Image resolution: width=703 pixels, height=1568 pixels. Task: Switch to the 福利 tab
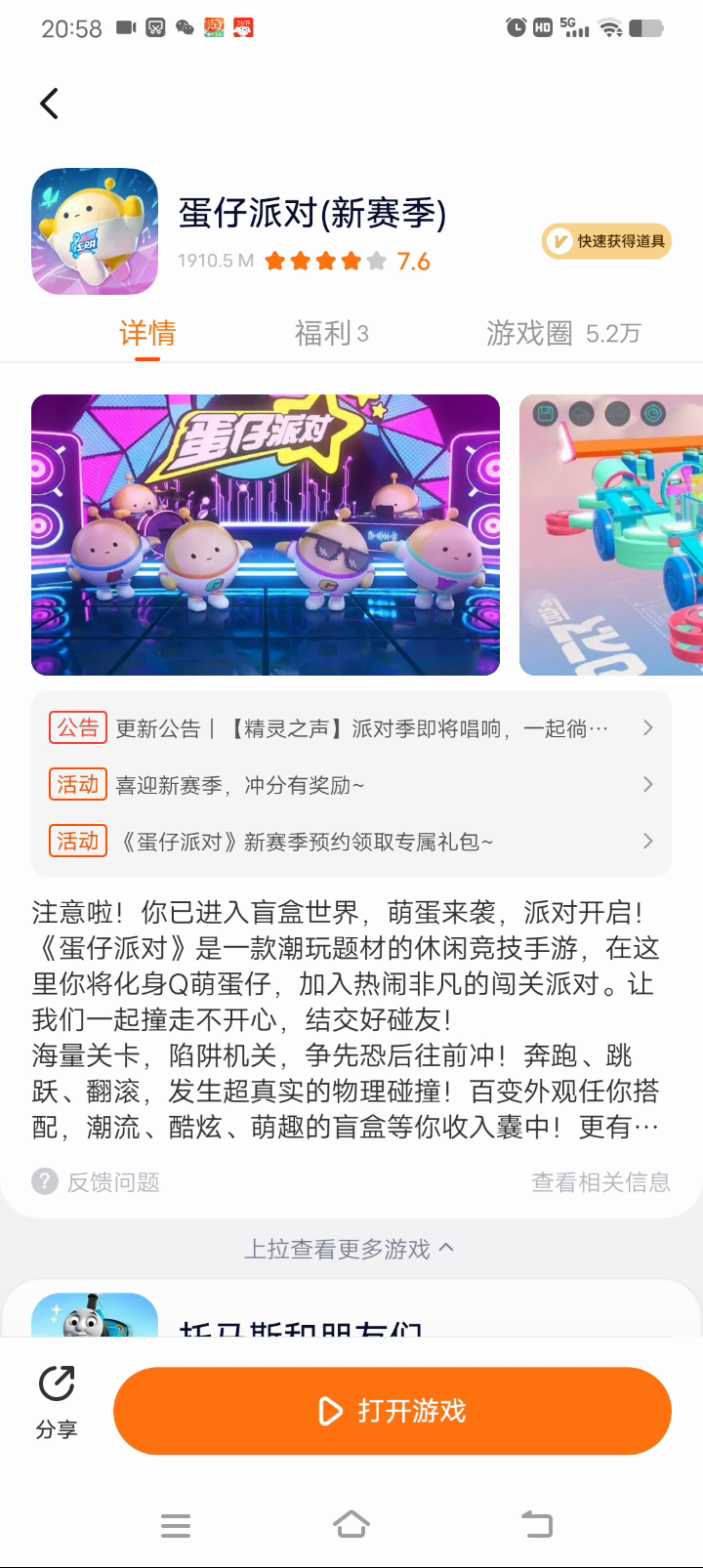click(x=331, y=334)
